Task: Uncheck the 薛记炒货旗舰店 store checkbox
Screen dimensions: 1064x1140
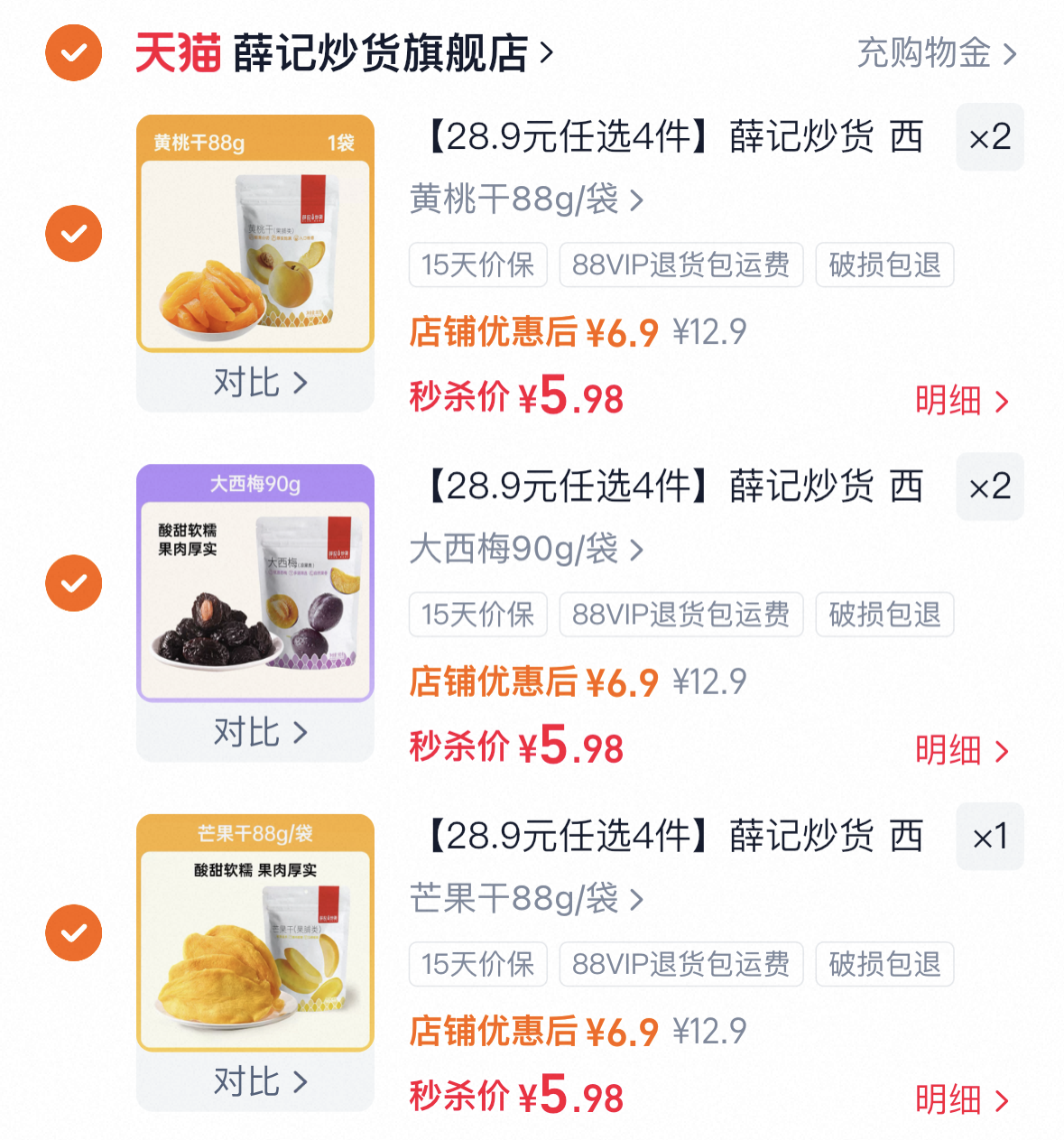Action: pos(74,53)
